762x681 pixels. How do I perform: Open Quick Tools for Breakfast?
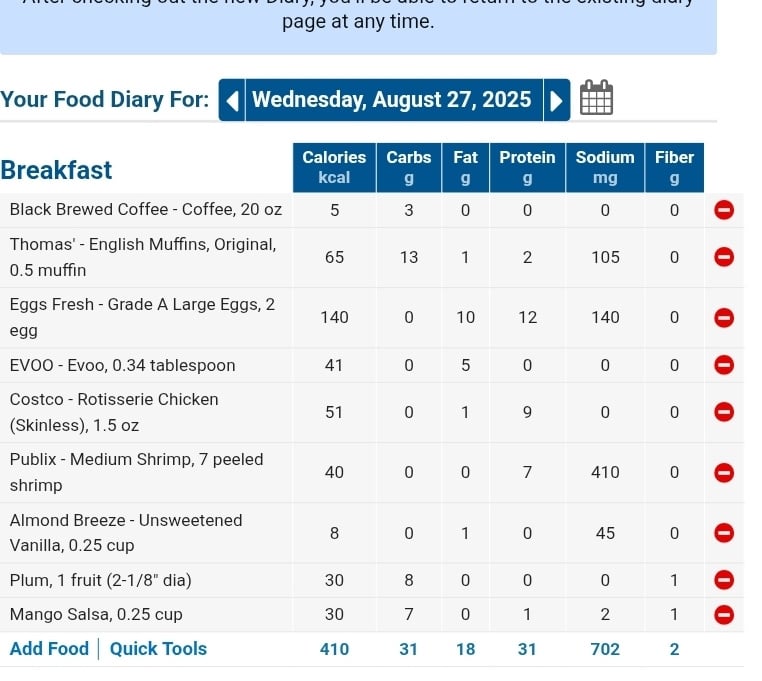pyautogui.click(x=158, y=649)
